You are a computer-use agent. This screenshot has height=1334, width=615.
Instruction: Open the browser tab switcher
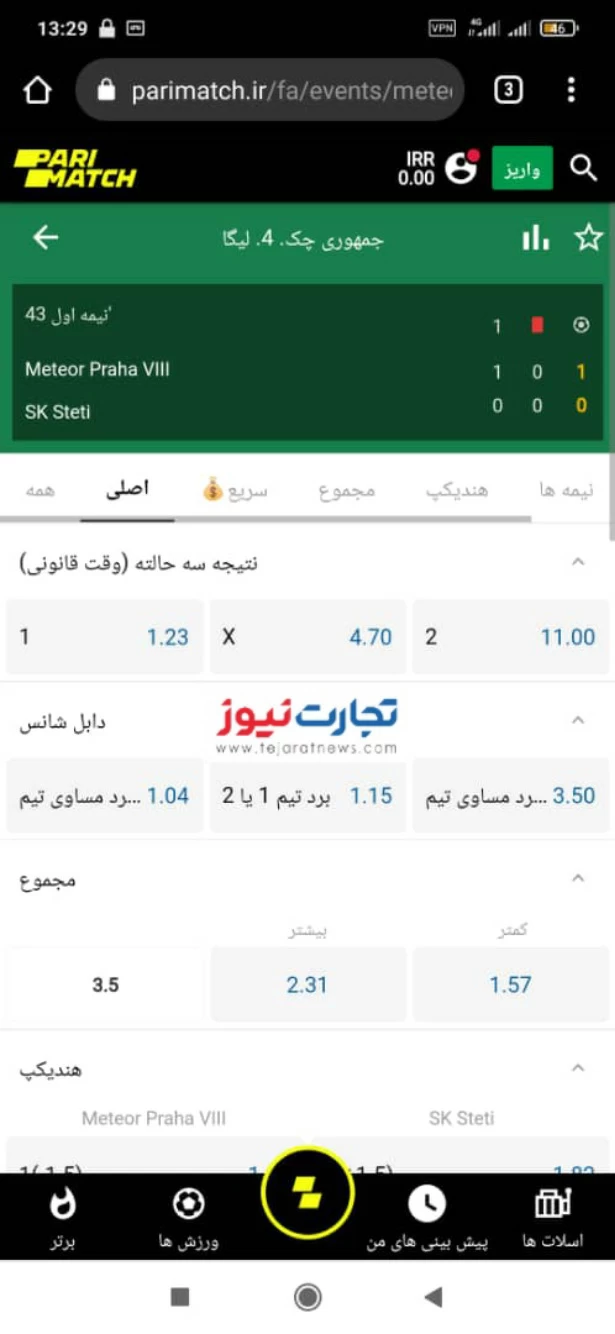pos(508,91)
